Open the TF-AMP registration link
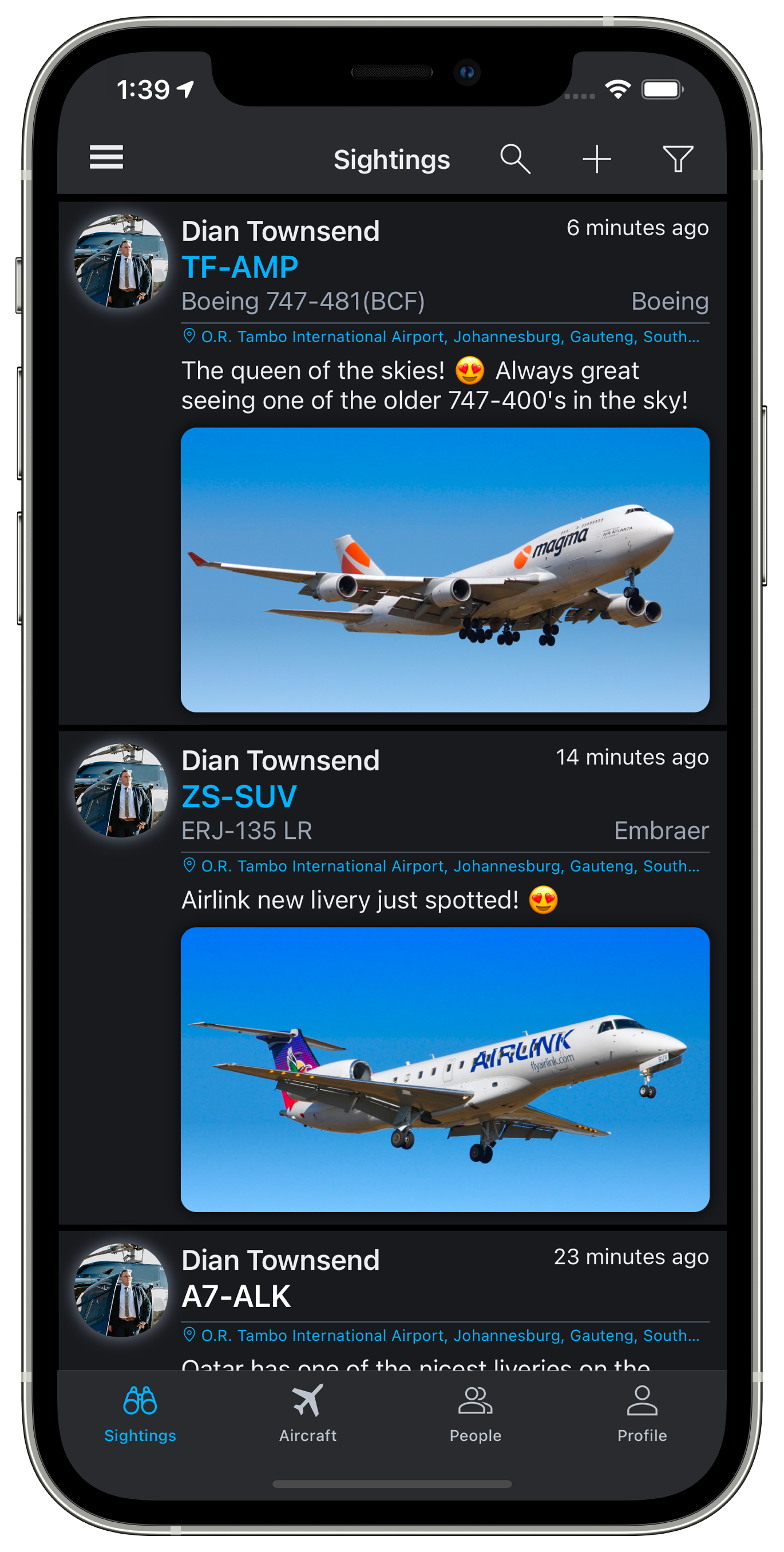Screen dimensions: 784x1552 [x=240, y=267]
